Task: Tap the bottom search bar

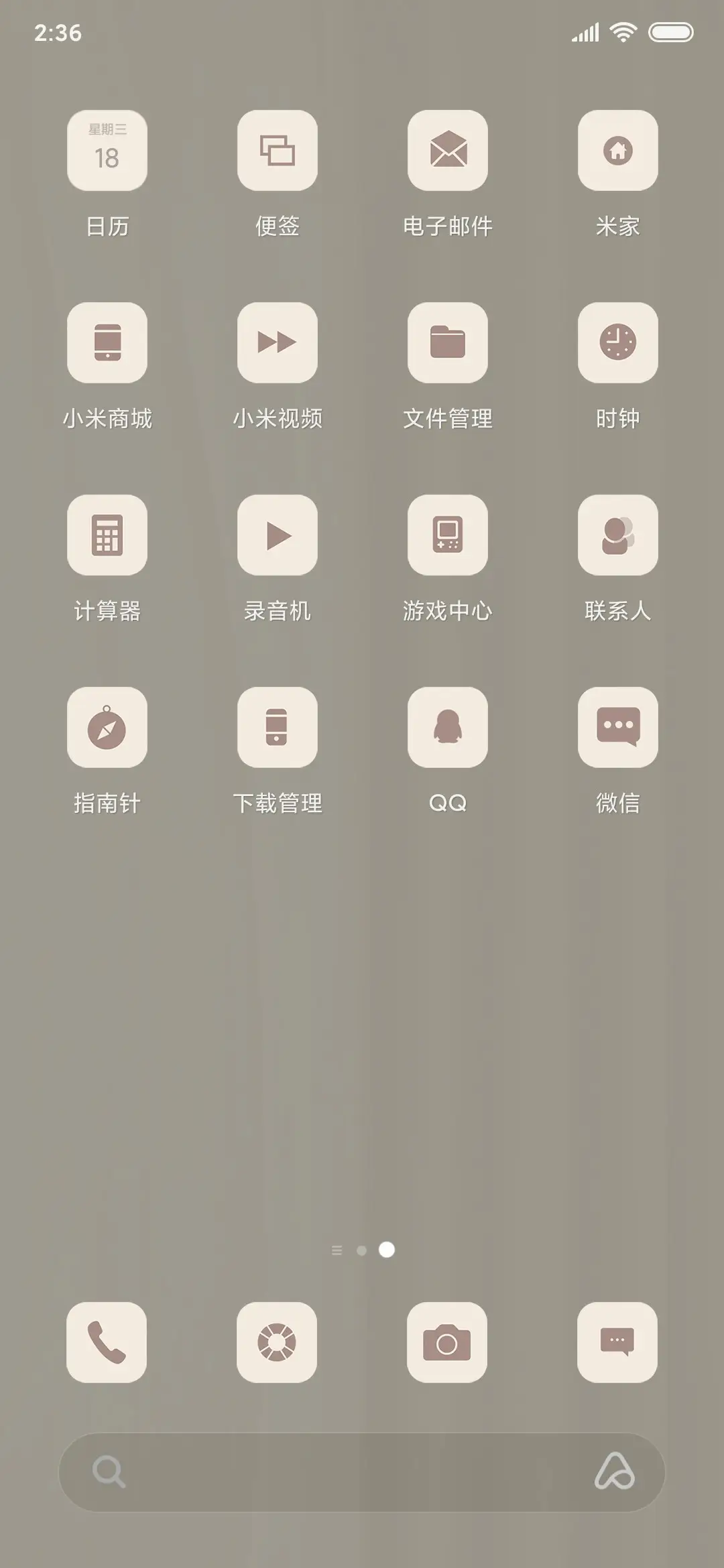Action: pos(362,1474)
